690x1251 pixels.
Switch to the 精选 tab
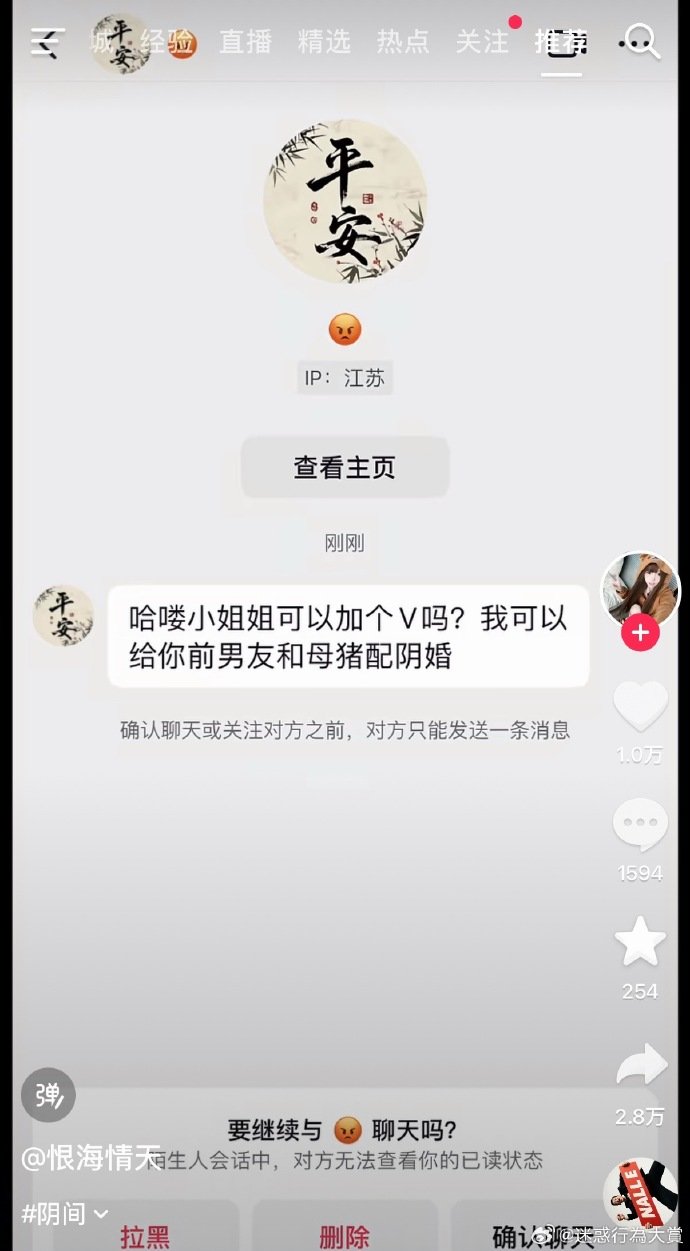324,42
